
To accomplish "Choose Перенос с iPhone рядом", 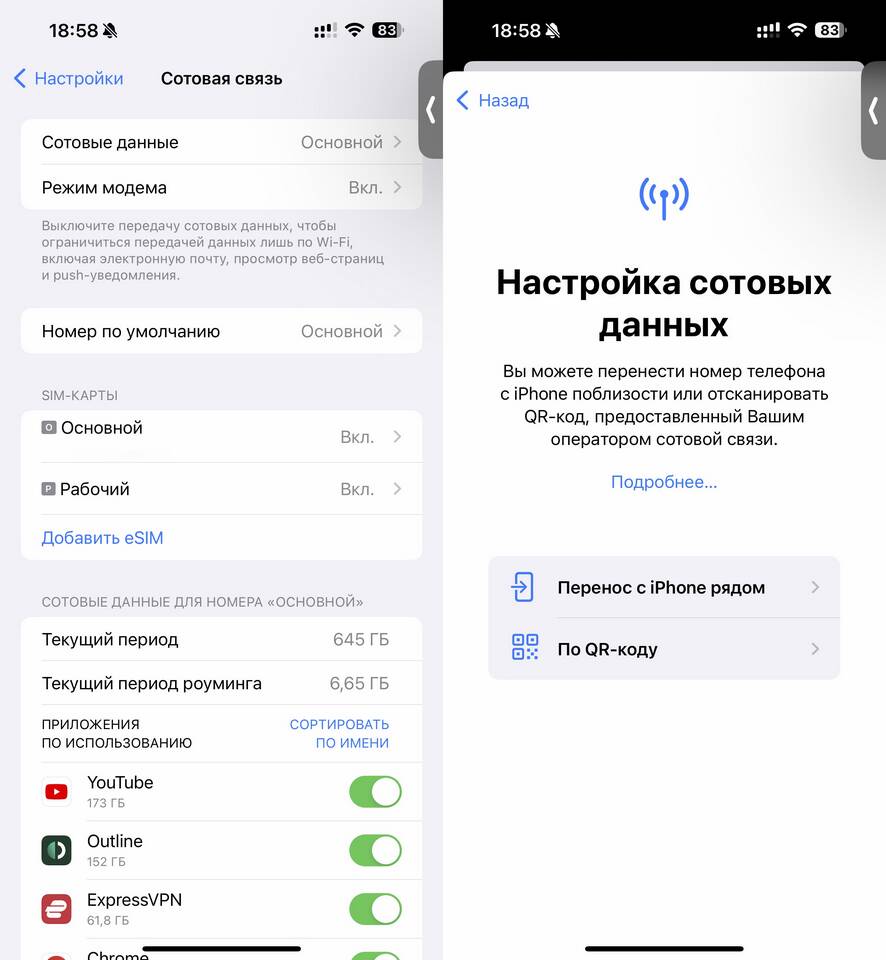I will (664, 588).
